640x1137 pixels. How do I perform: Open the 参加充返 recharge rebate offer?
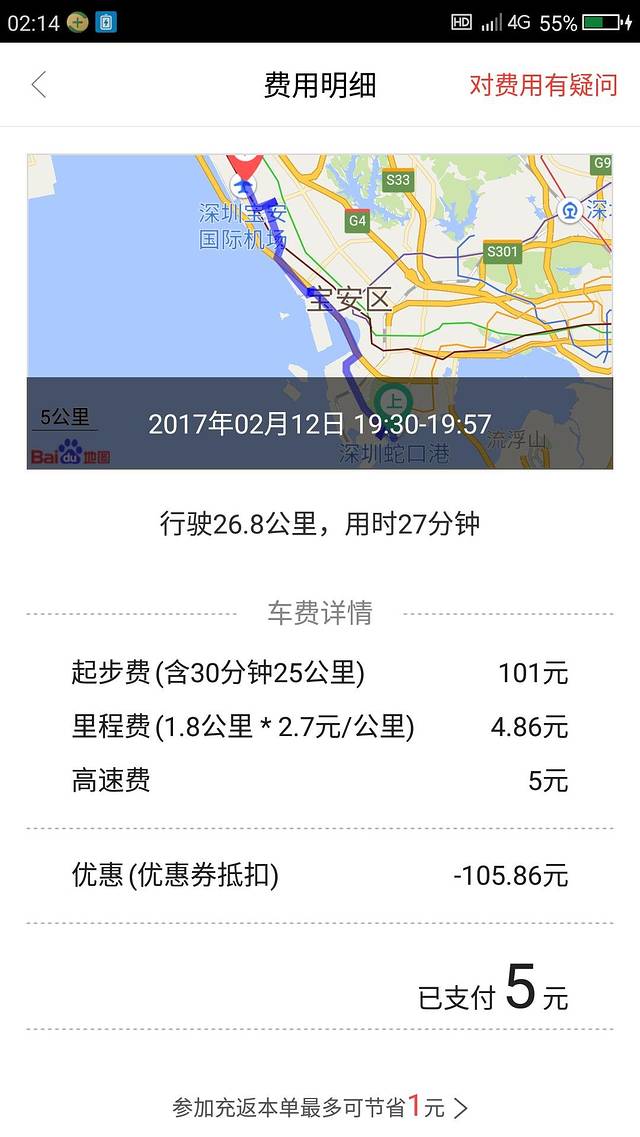pos(320,1107)
